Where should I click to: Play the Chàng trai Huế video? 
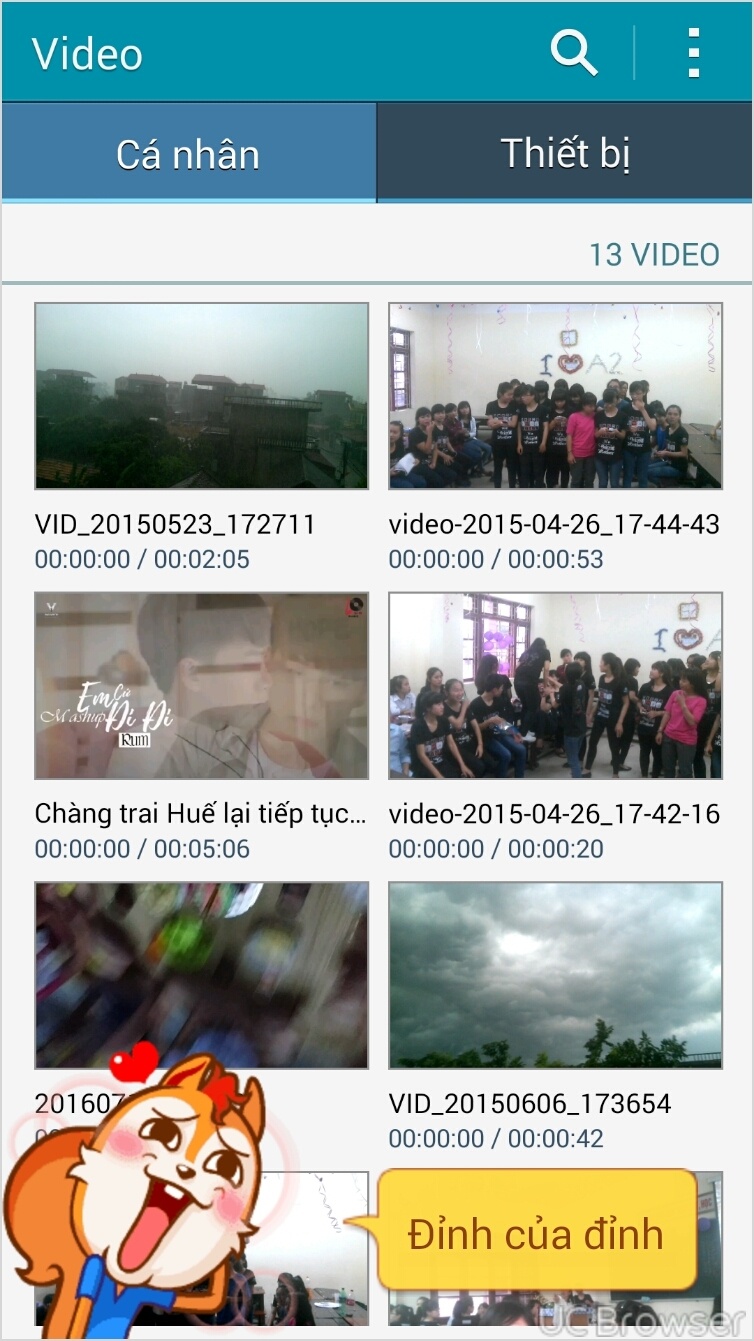[x=202, y=686]
